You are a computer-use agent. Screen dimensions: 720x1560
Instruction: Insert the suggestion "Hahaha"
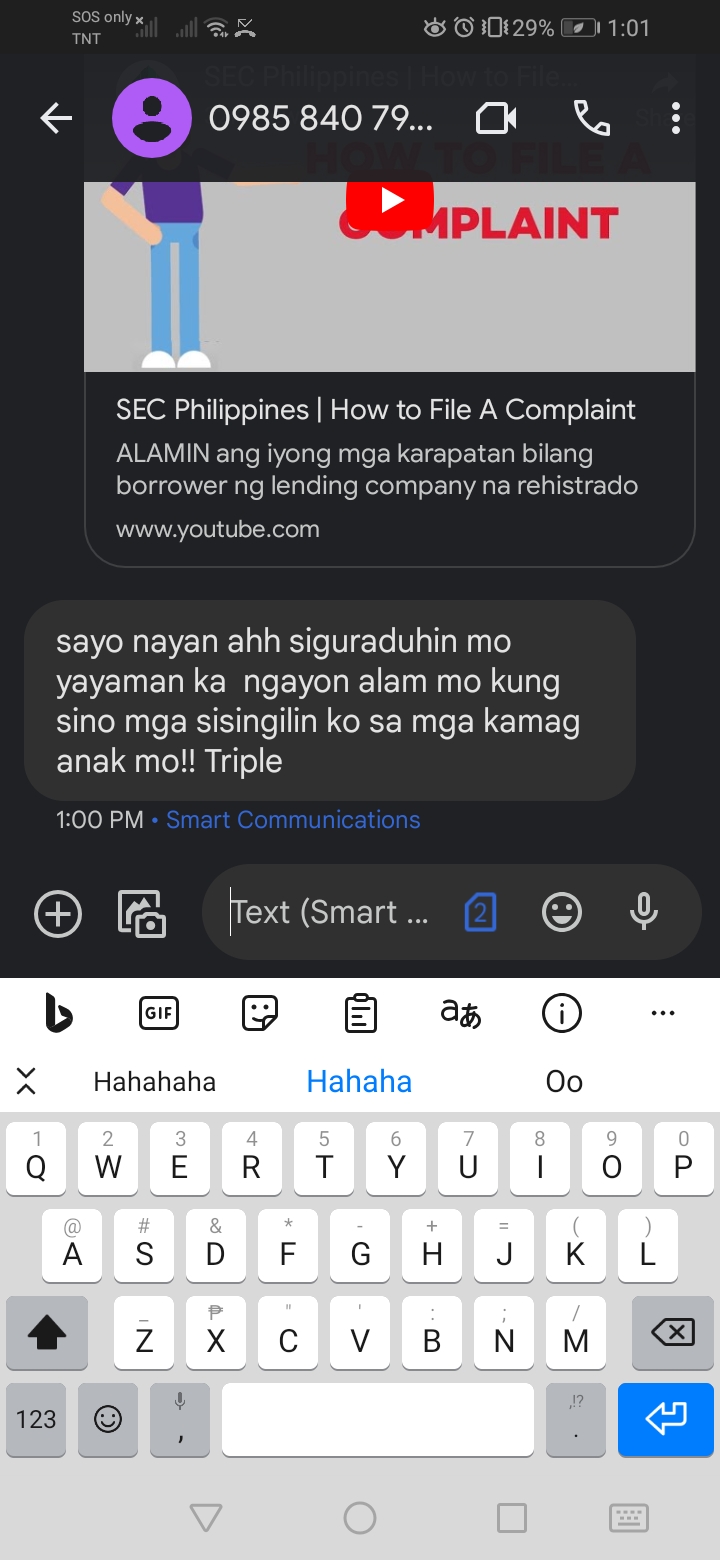[359, 1081]
